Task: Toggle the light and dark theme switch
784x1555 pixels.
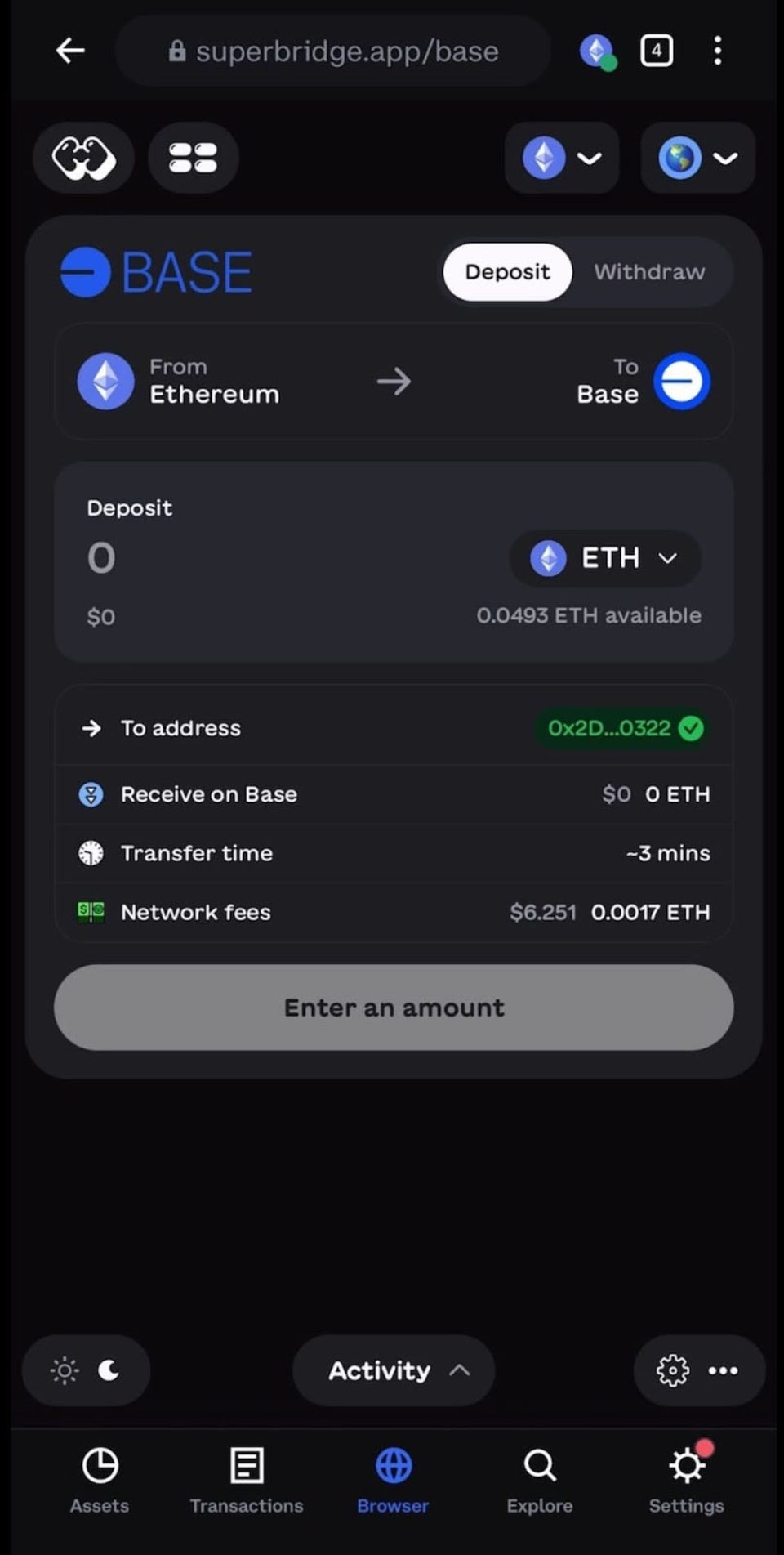Action: (x=86, y=1370)
